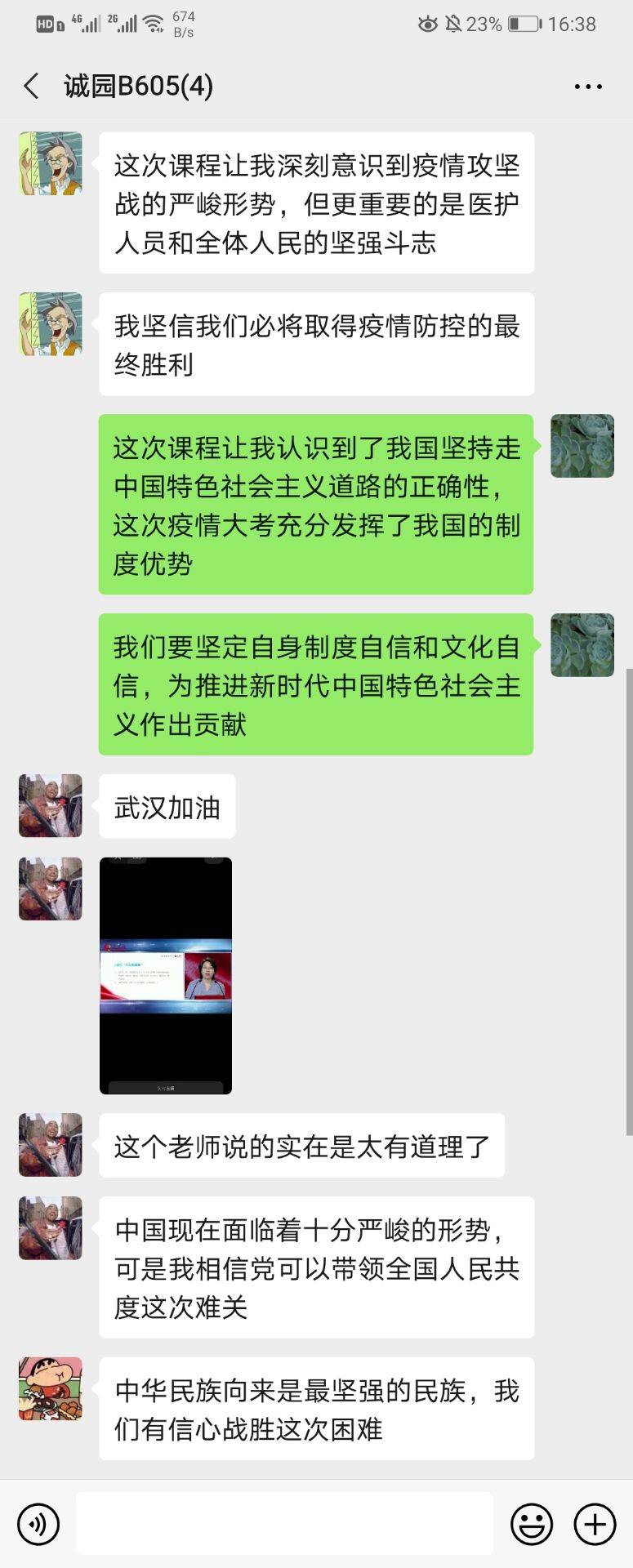The image size is (633, 1568).
Task: Tap the succulent avatar beside 这次课程让我认识到 message
Action: [582, 446]
